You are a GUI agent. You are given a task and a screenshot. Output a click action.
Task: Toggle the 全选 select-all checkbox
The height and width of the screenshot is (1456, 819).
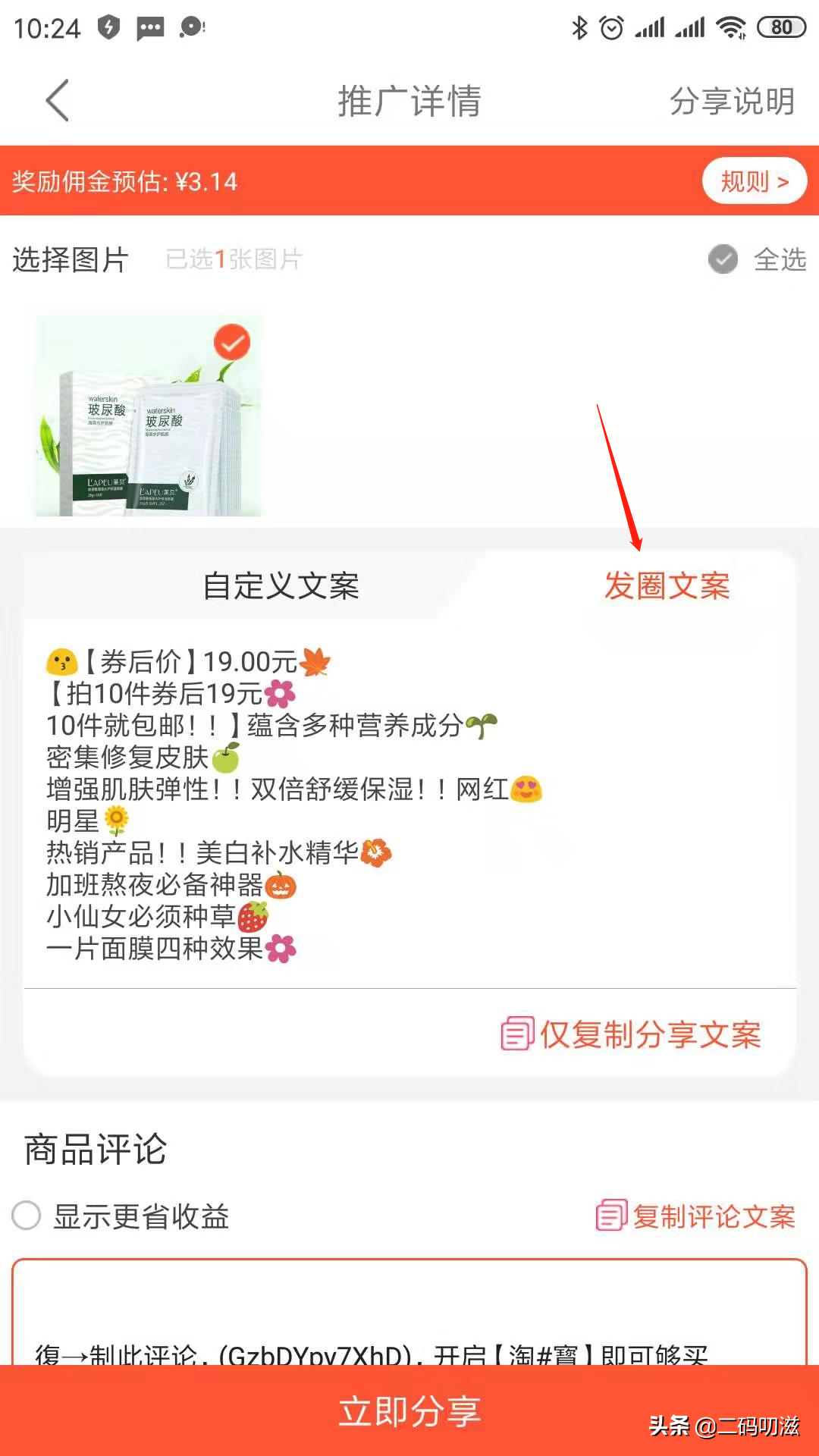click(x=723, y=259)
